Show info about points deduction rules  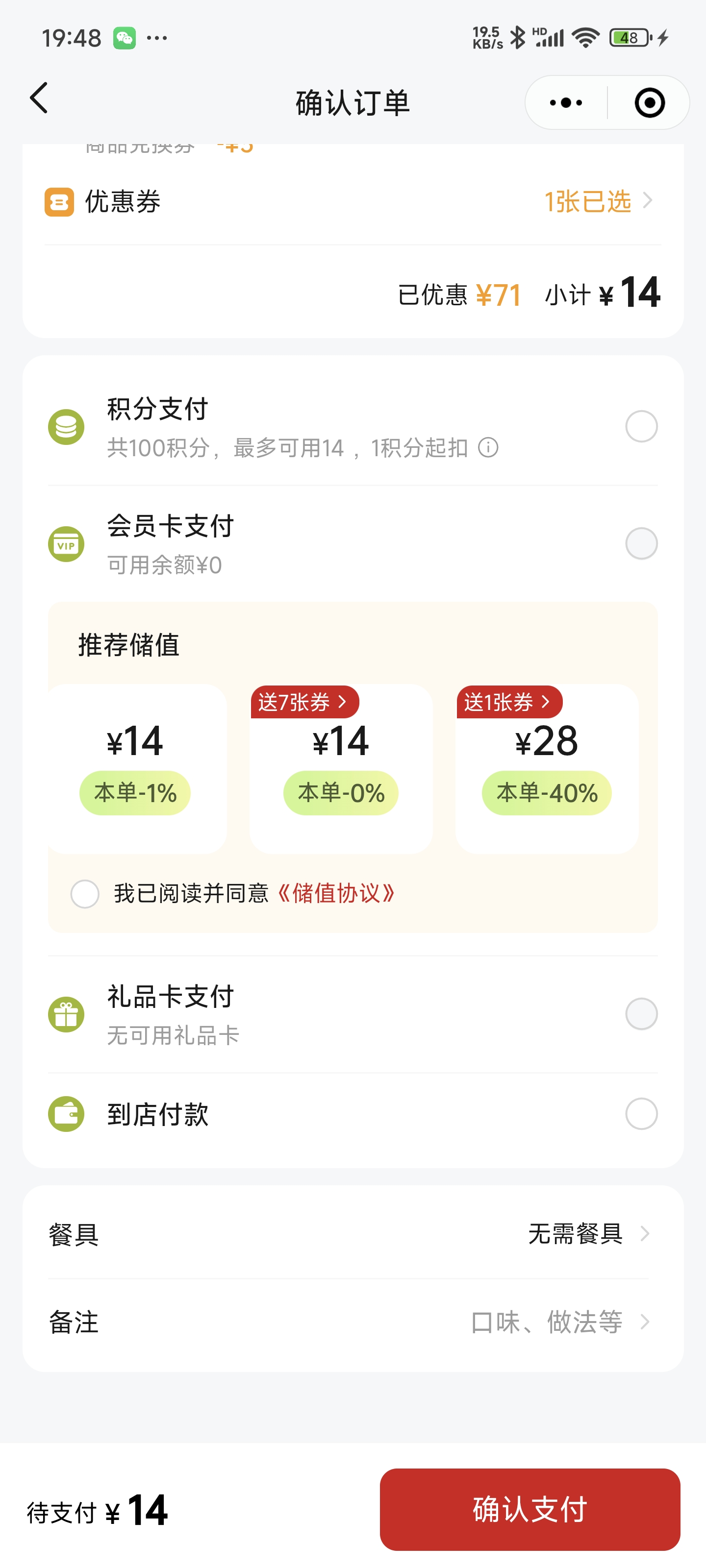pyautogui.click(x=488, y=447)
